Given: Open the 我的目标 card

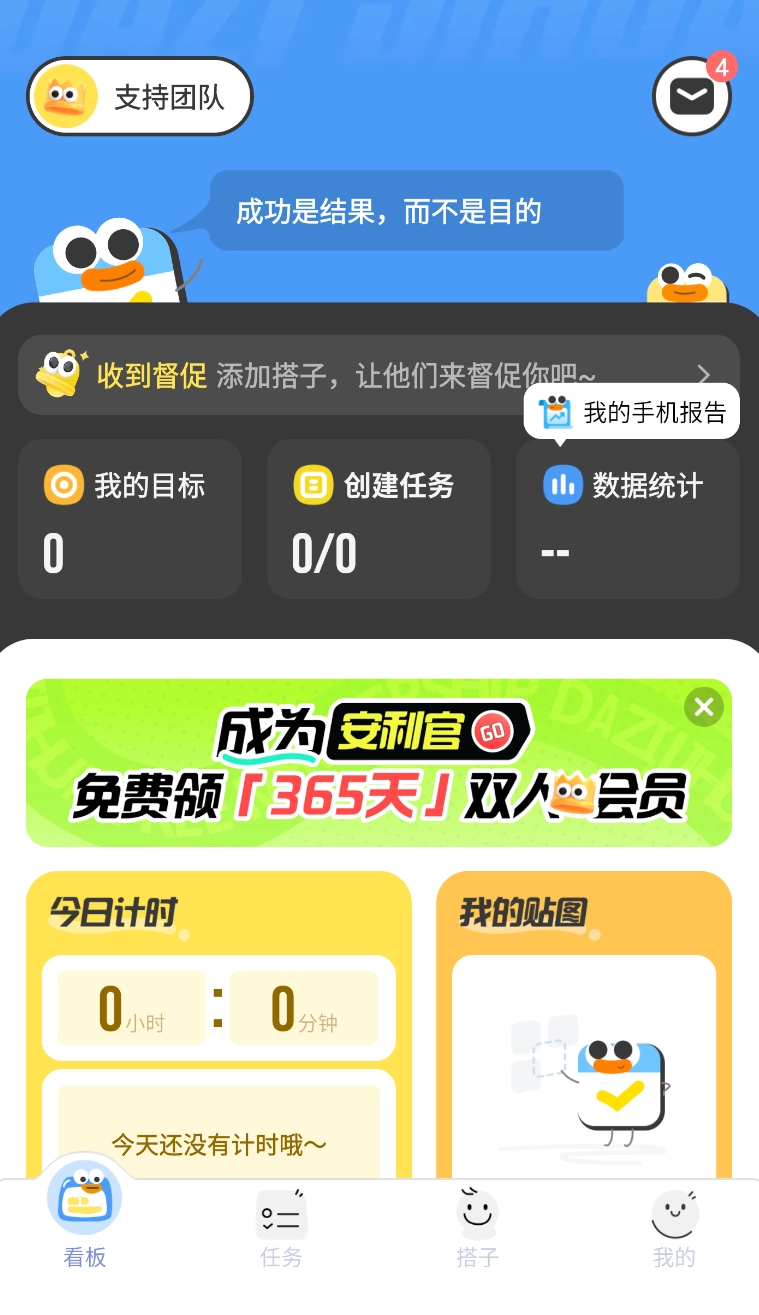Looking at the screenshot, I should 130,518.
